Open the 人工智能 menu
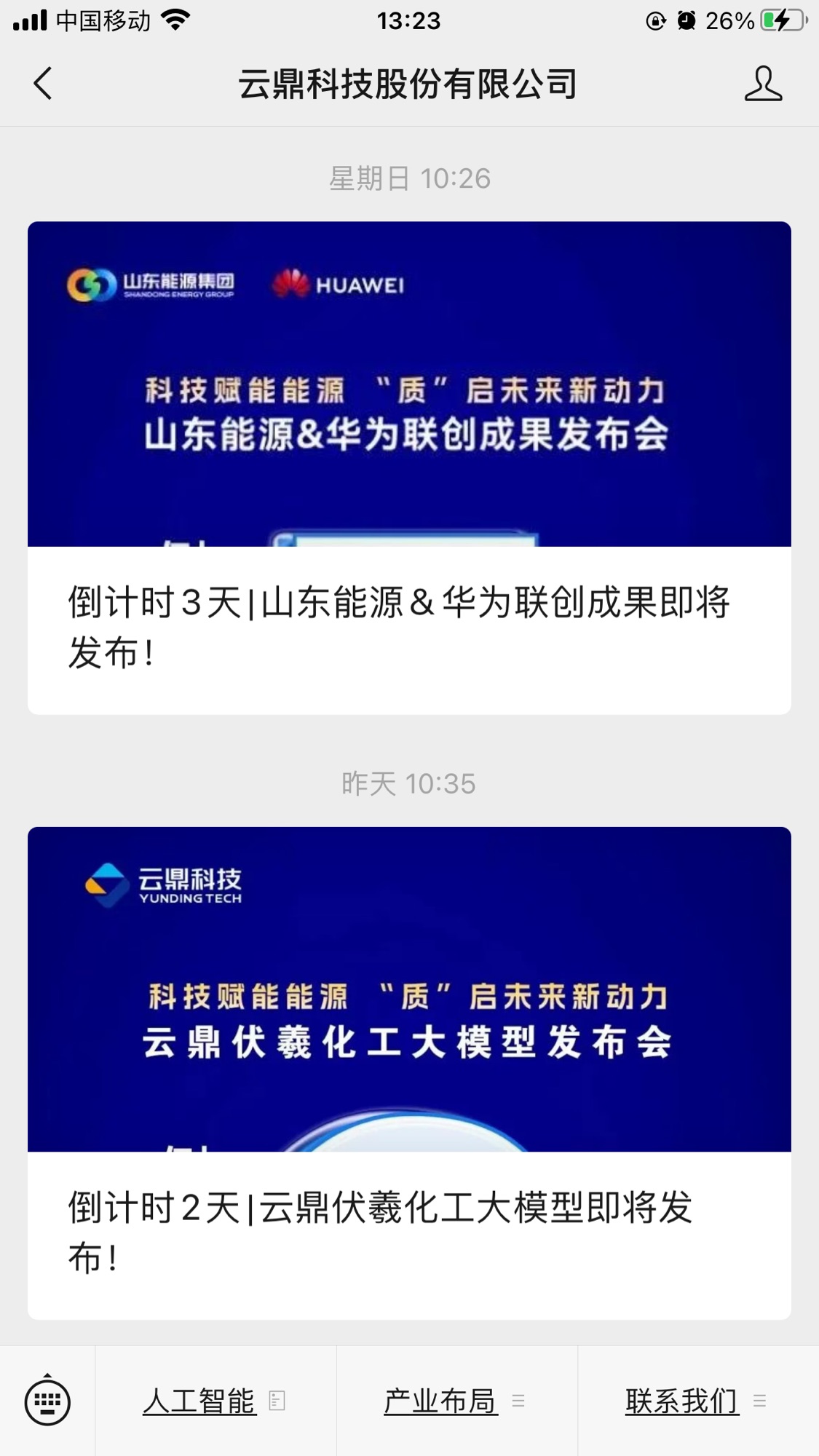This screenshot has width=819, height=1456. (215, 1401)
